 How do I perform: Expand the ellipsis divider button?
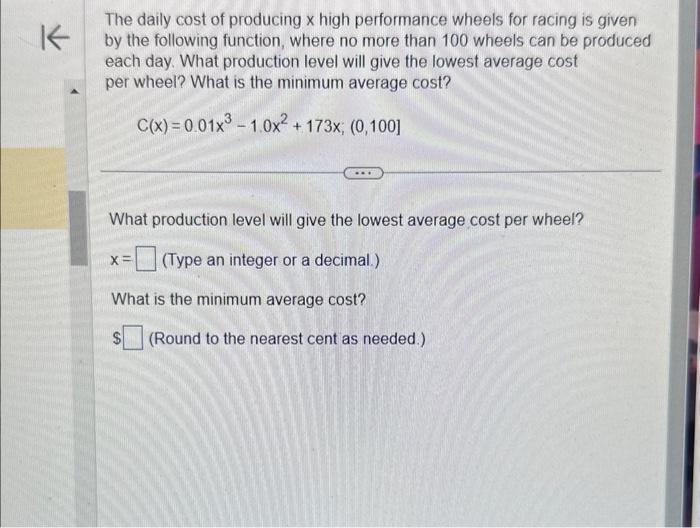point(361,173)
